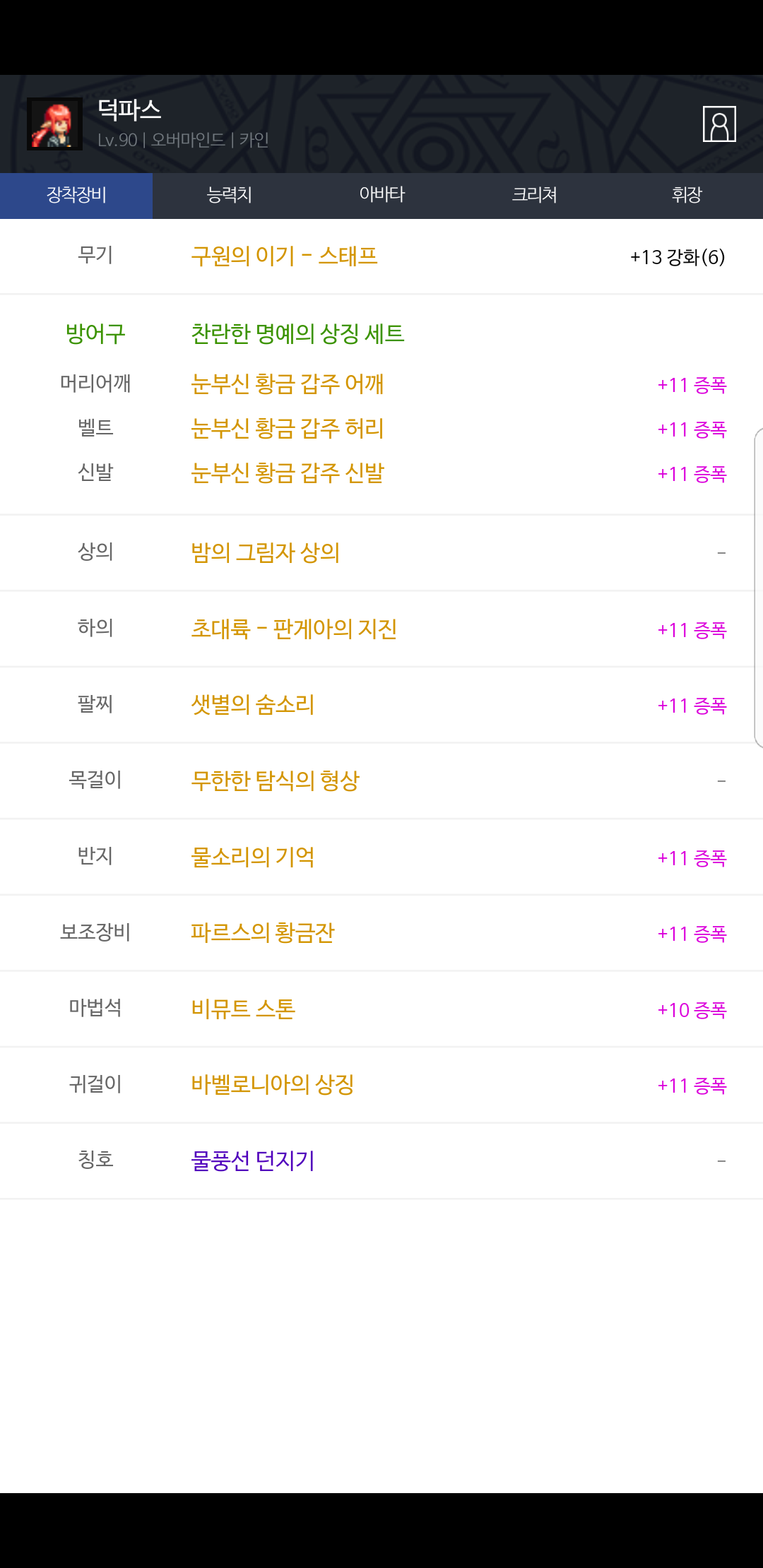The width and height of the screenshot is (763, 1568).
Task: Switch to the 크리쳐 tab
Action: pos(534,196)
